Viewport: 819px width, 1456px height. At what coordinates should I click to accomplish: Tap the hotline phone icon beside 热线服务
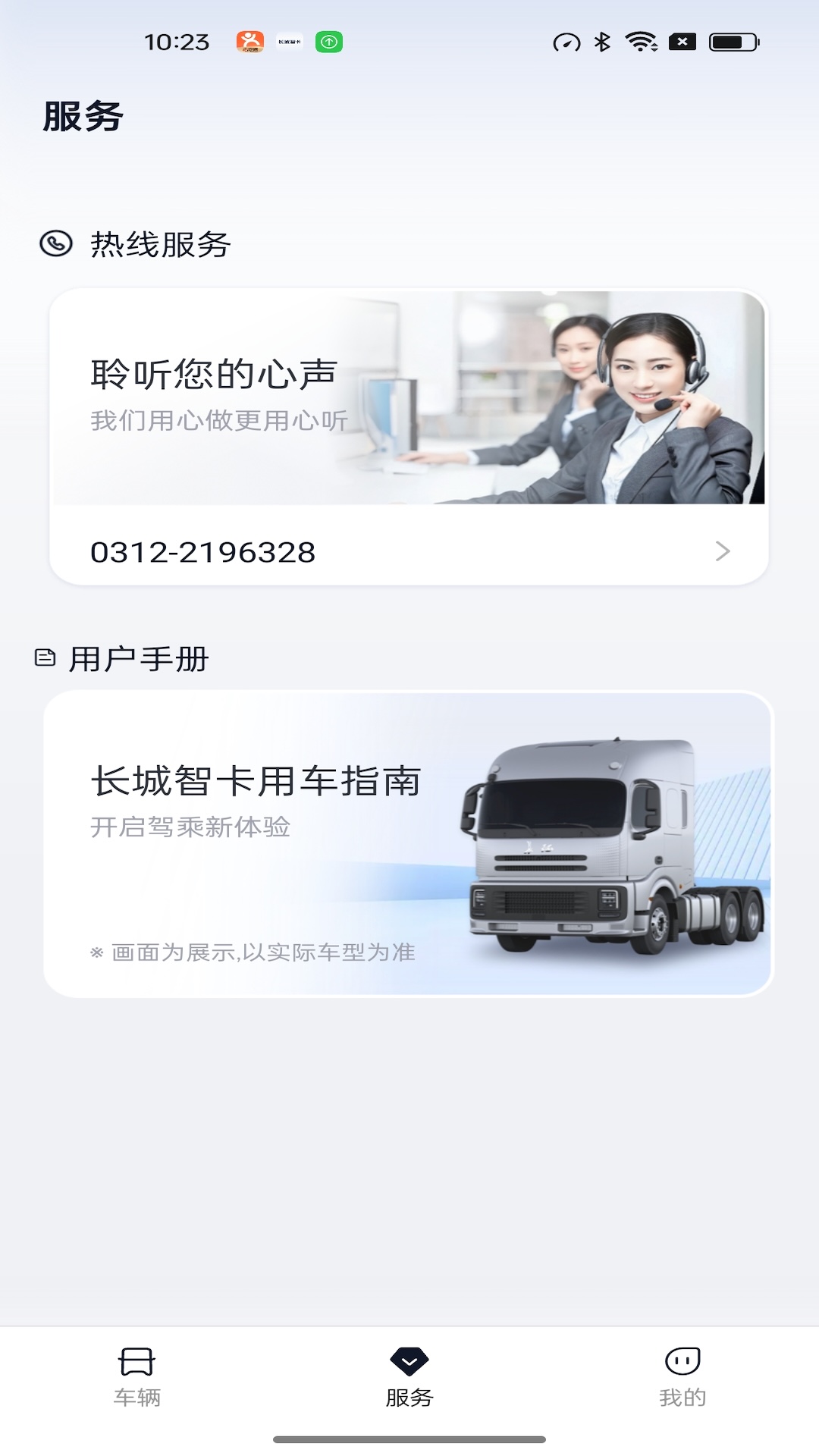coord(55,243)
